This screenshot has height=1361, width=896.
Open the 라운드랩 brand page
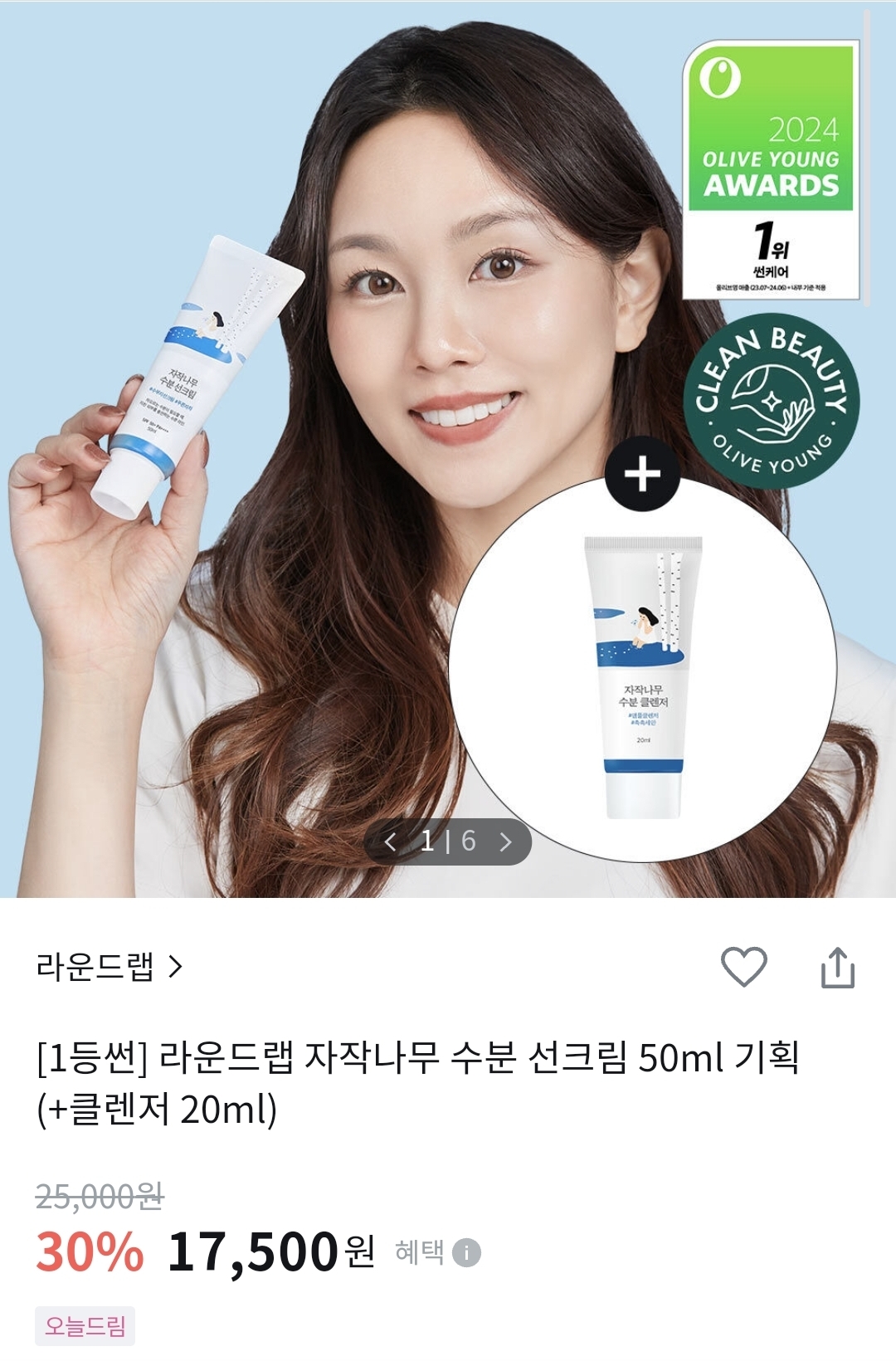coord(109,967)
